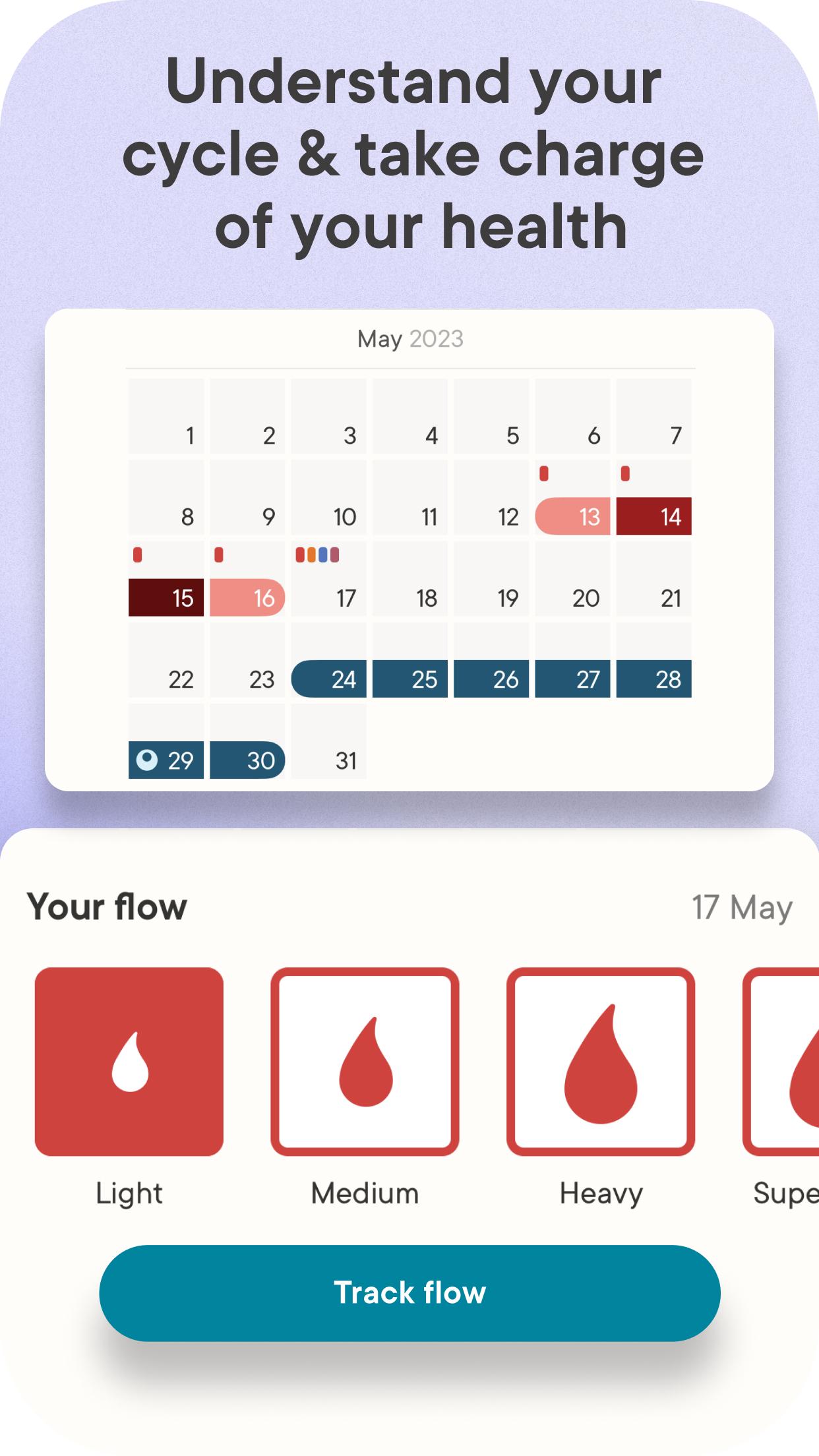The image size is (819, 1456).
Task: Open the May 13 period entry
Action: [x=574, y=516]
